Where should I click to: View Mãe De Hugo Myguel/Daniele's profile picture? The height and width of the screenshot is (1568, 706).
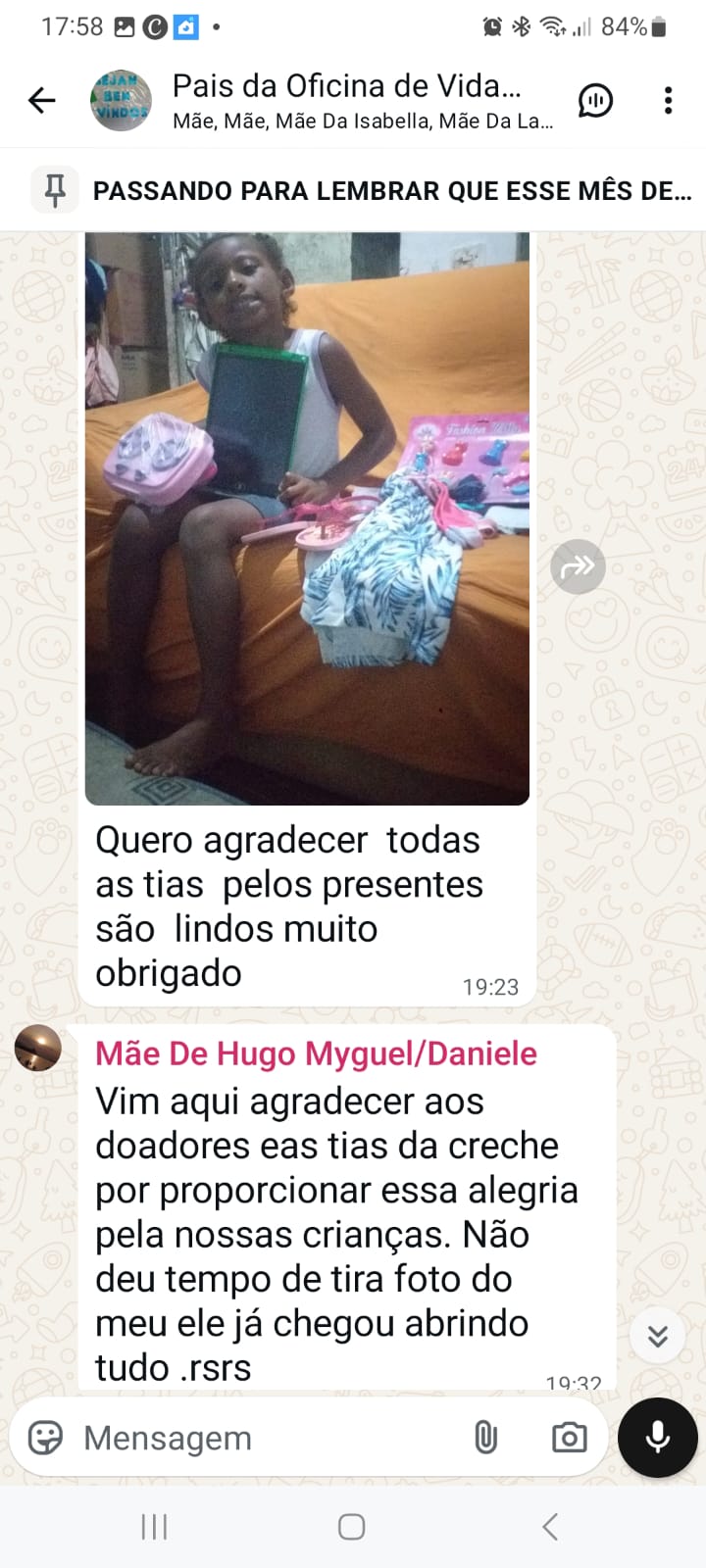pyautogui.click(x=38, y=1048)
